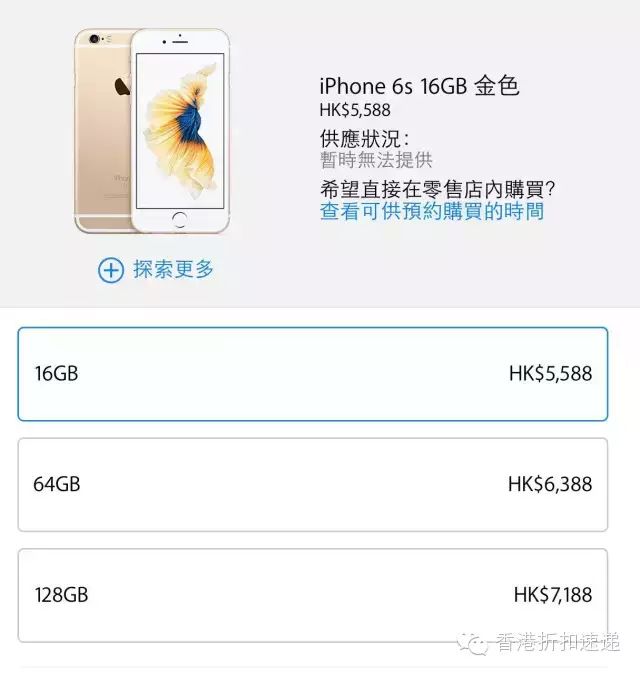Open 查看可供預約購買的時間 link

point(431,211)
